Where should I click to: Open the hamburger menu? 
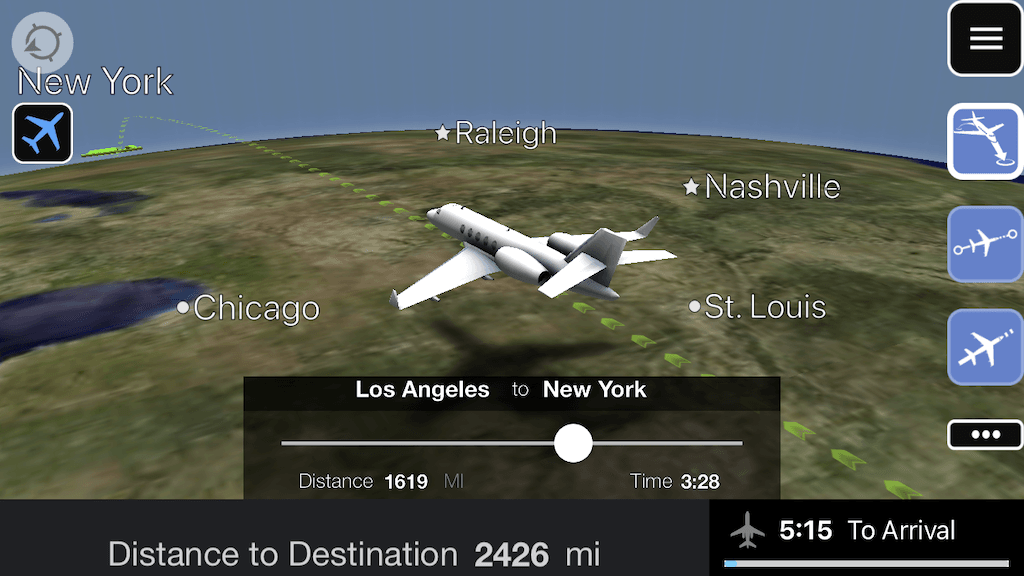[985, 39]
